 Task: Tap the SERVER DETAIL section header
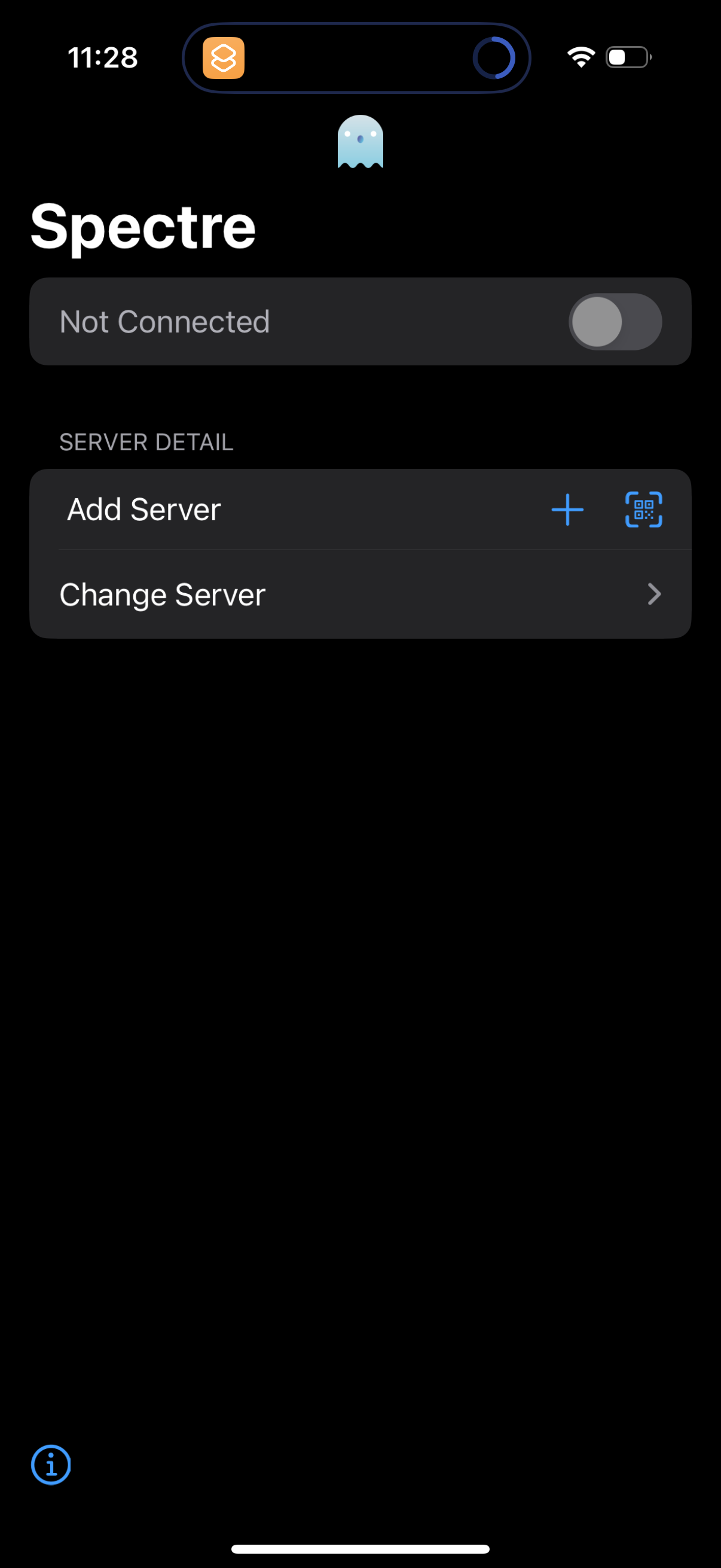coord(146,443)
